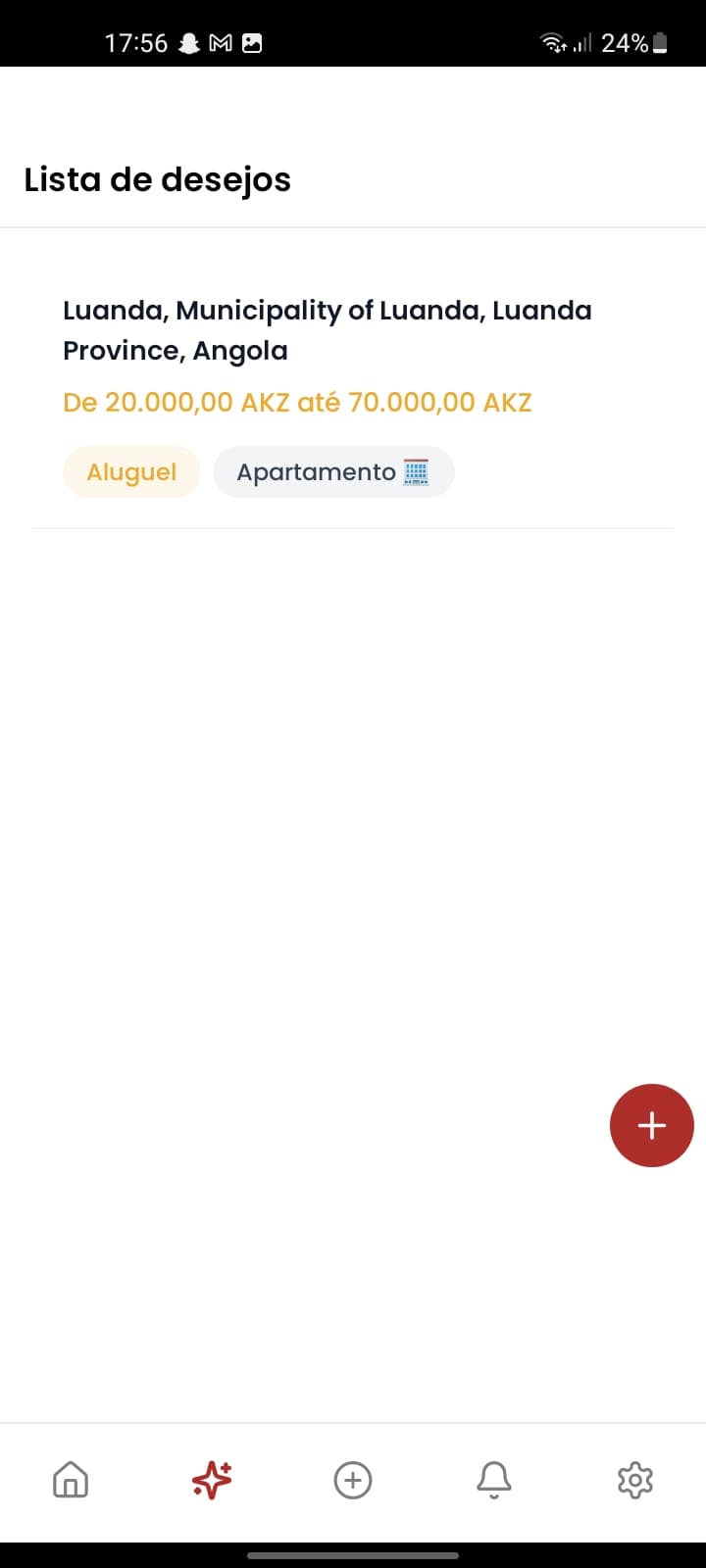Switch to the settings gear tab
706x1568 pixels.
click(635, 1480)
